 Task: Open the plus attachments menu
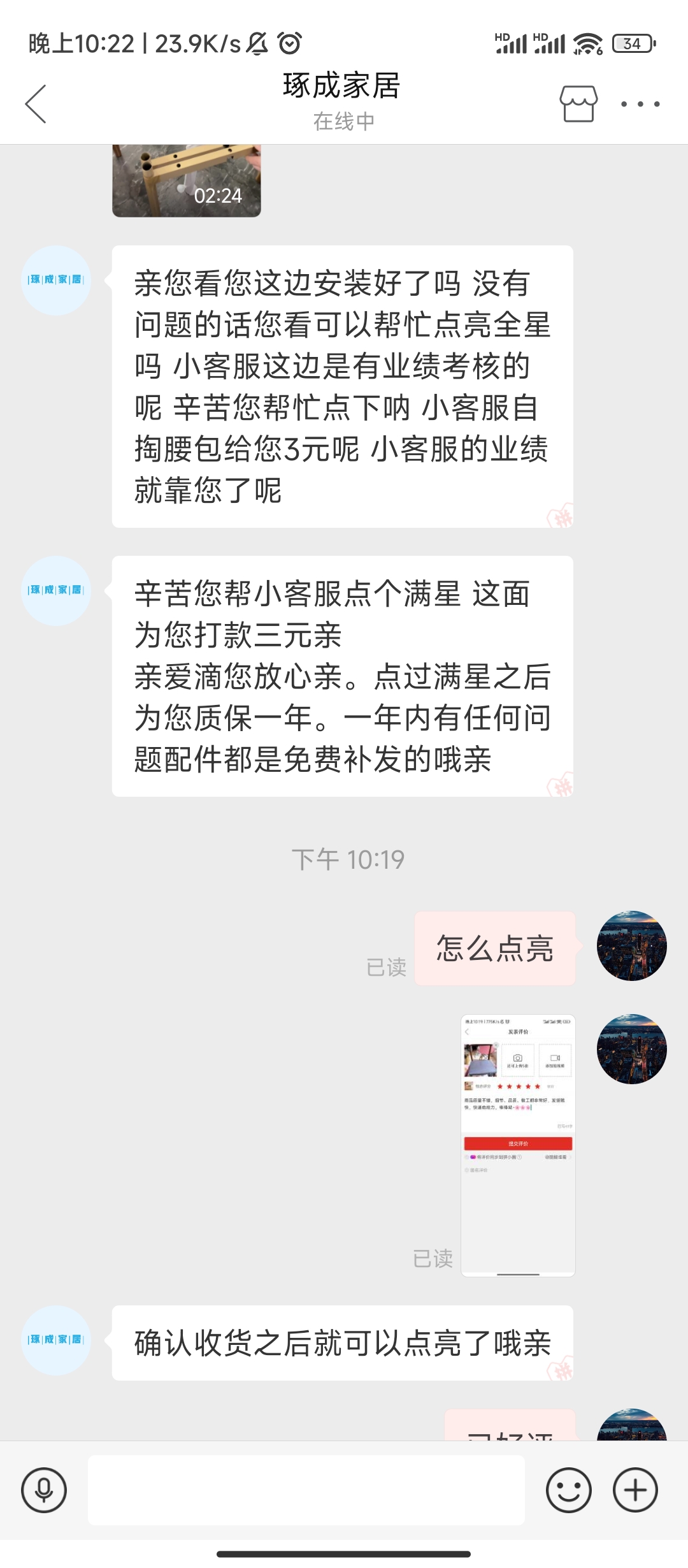(x=635, y=1490)
